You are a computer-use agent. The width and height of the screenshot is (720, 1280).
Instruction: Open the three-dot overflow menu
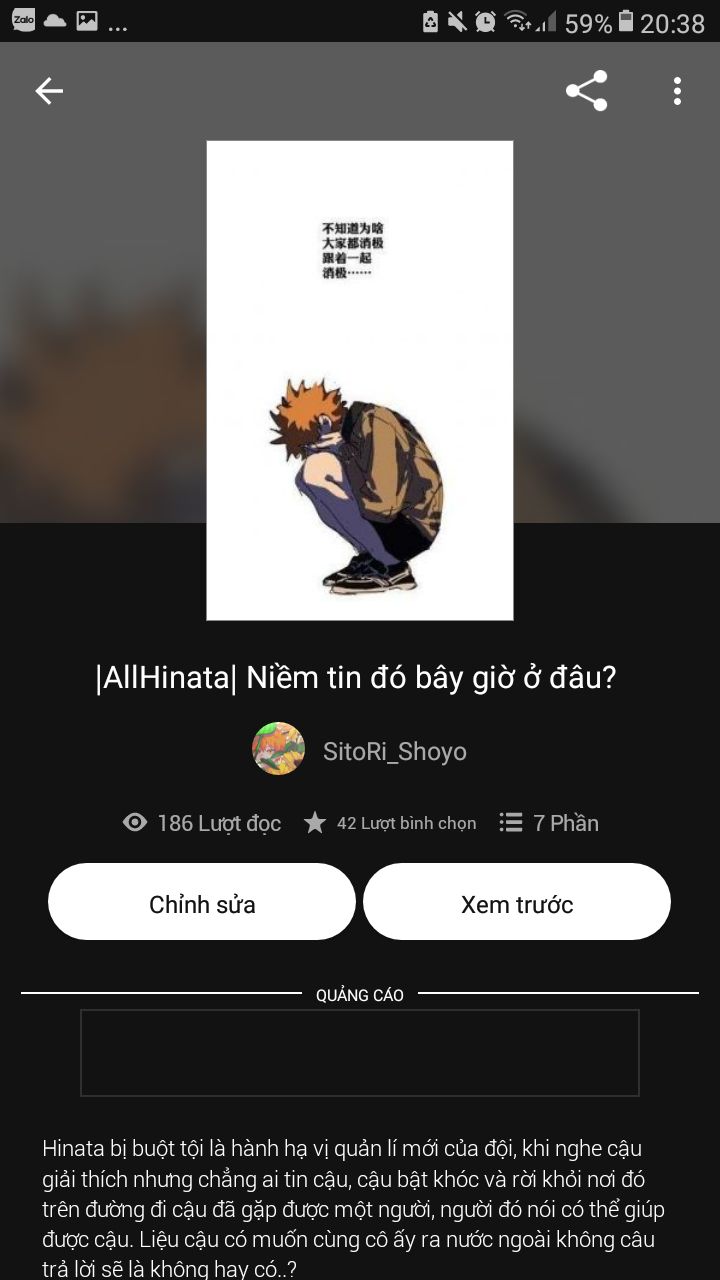point(677,91)
